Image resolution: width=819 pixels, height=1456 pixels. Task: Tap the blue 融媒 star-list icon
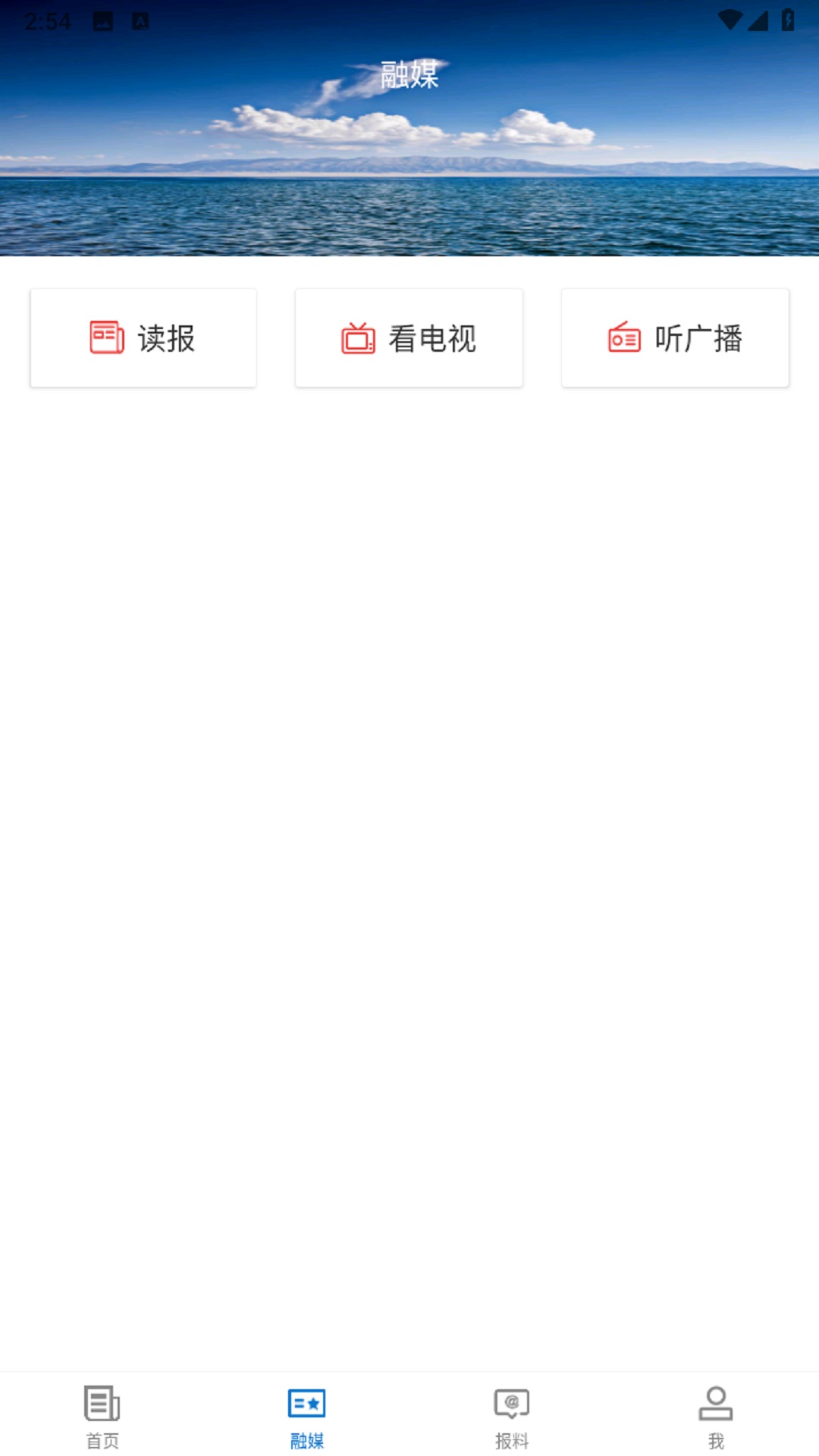pyautogui.click(x=307, y=1404)
